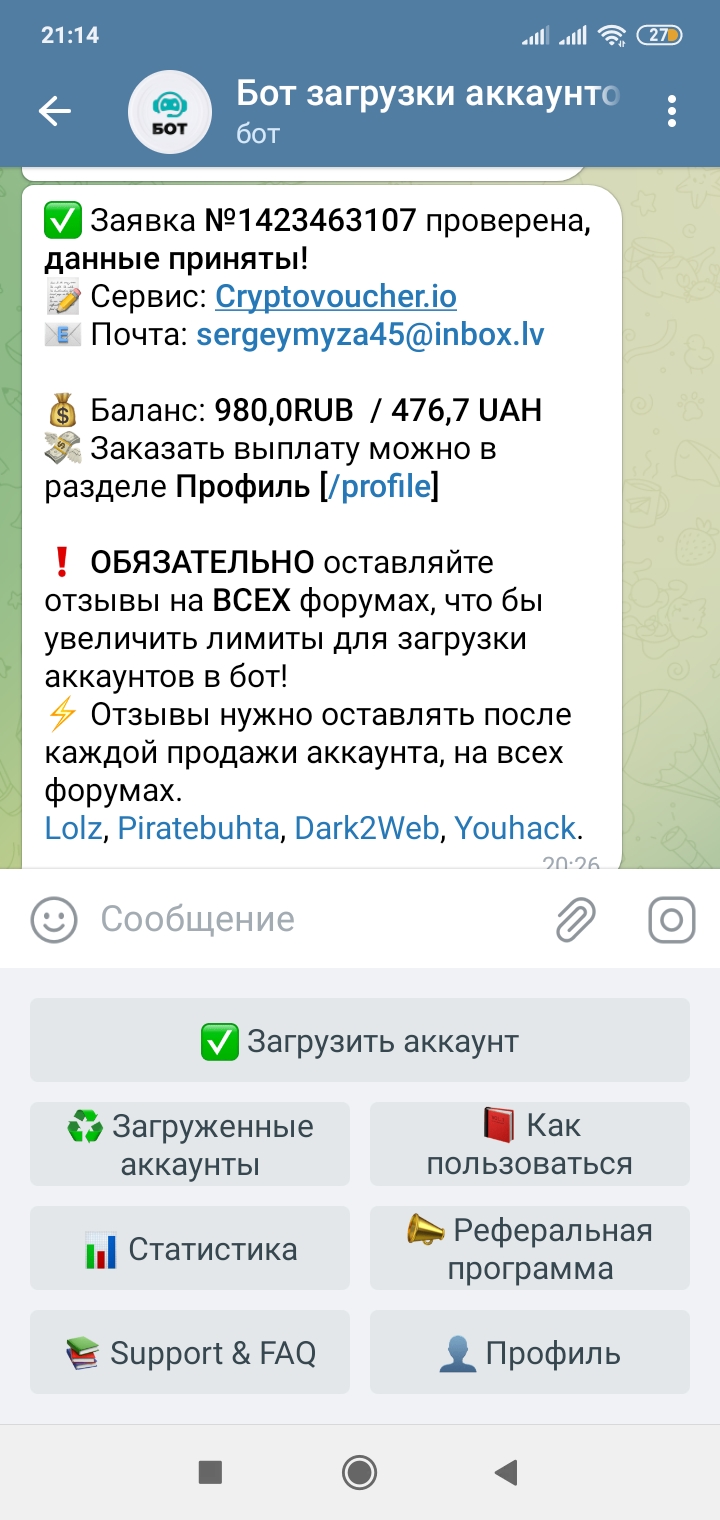
Task: Choose Как пользоваться
Action: (530, 1145)
